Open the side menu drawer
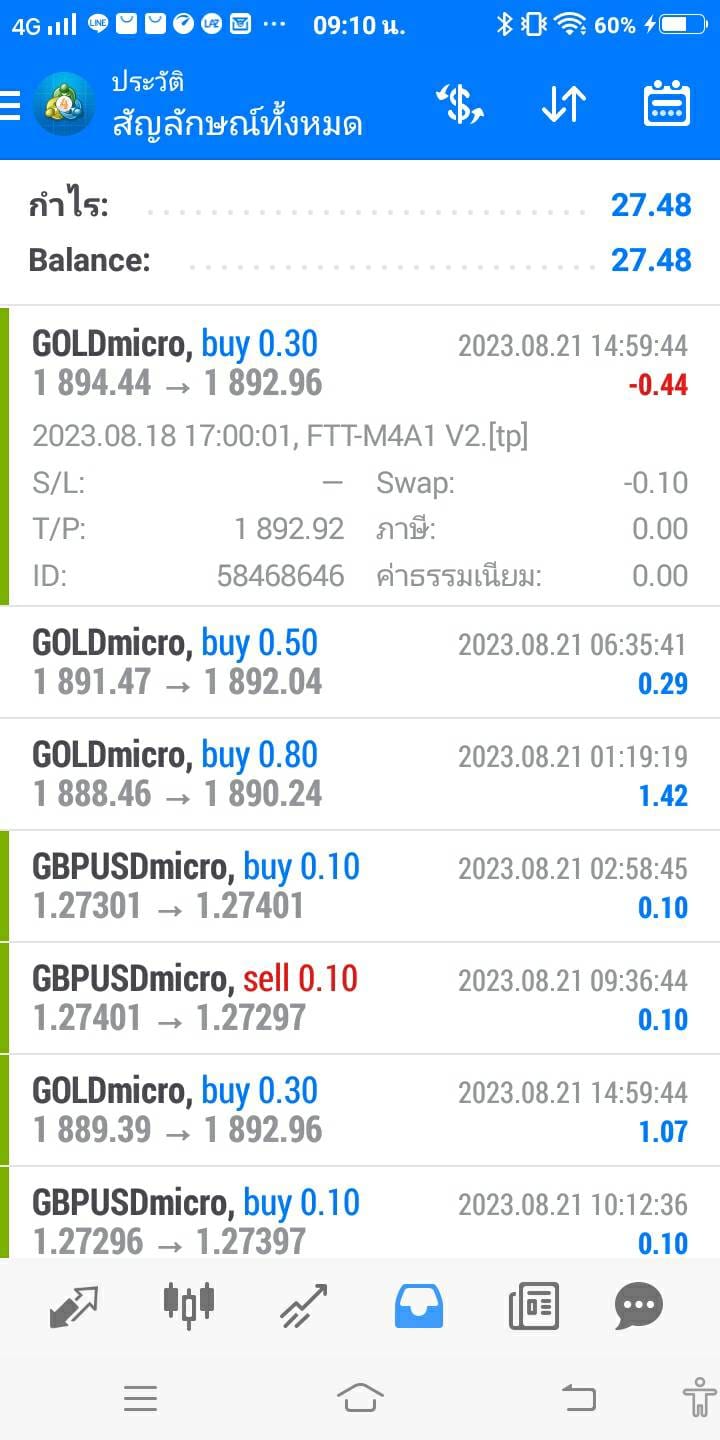The height and width of the screenshot is (1440, 720). pos(10,104)
